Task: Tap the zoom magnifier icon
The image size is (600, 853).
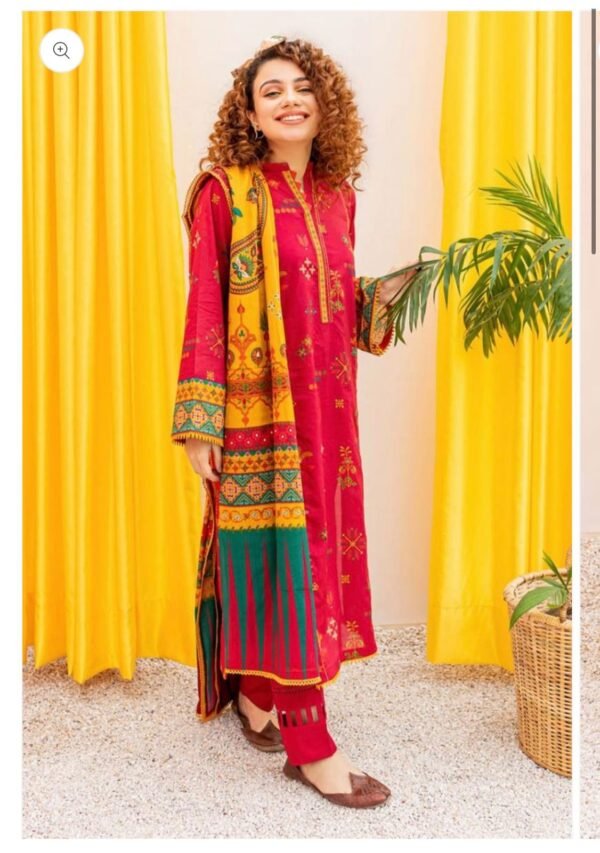Action: click(x=62, y=50)
